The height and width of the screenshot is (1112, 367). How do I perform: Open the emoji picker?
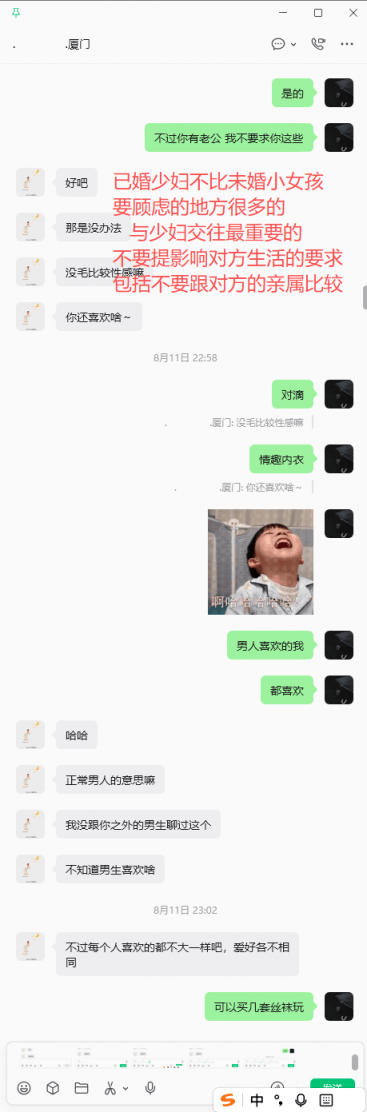click(23, 1087)
